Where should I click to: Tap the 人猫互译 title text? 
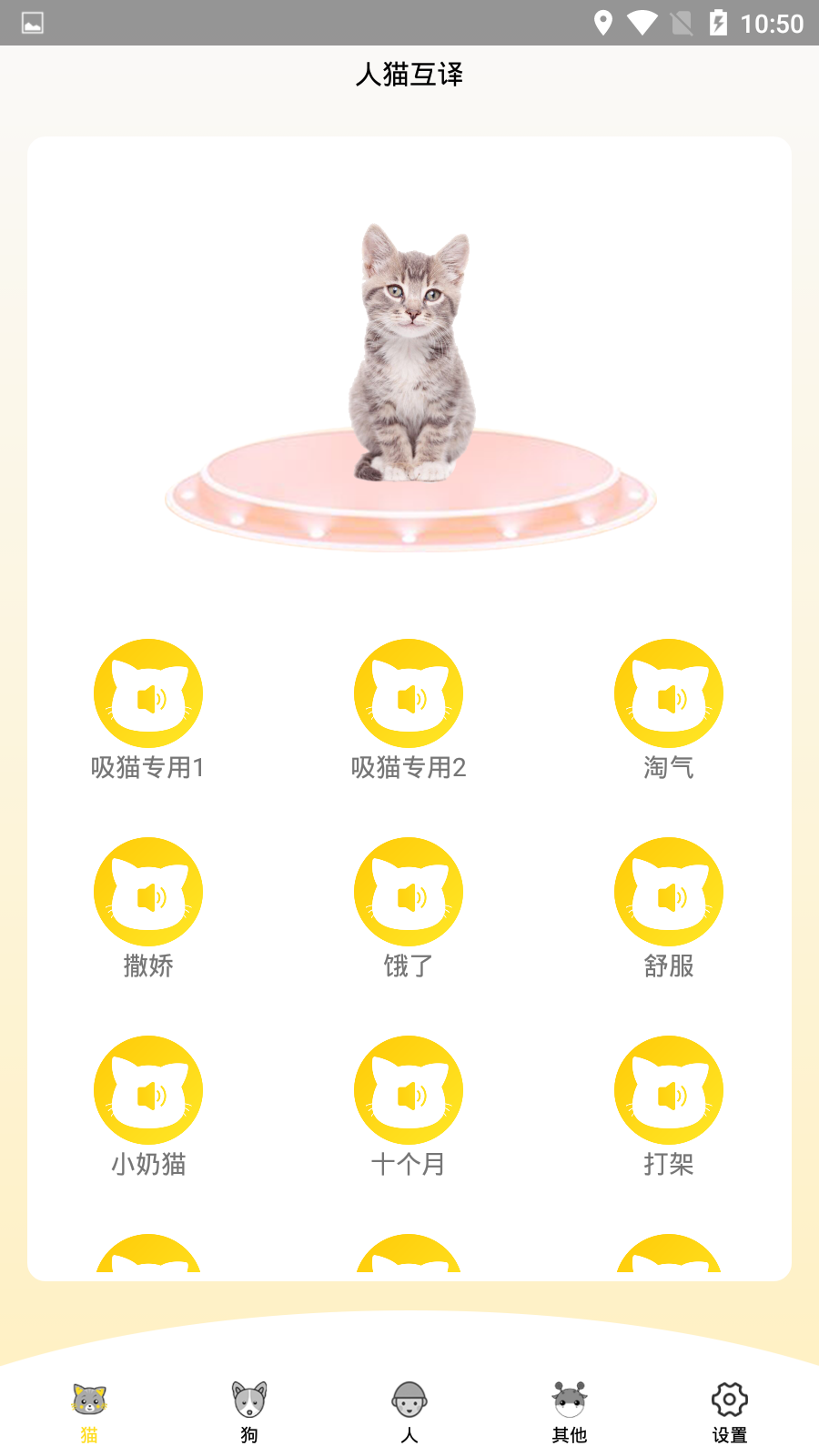click(x=409, y=76)
